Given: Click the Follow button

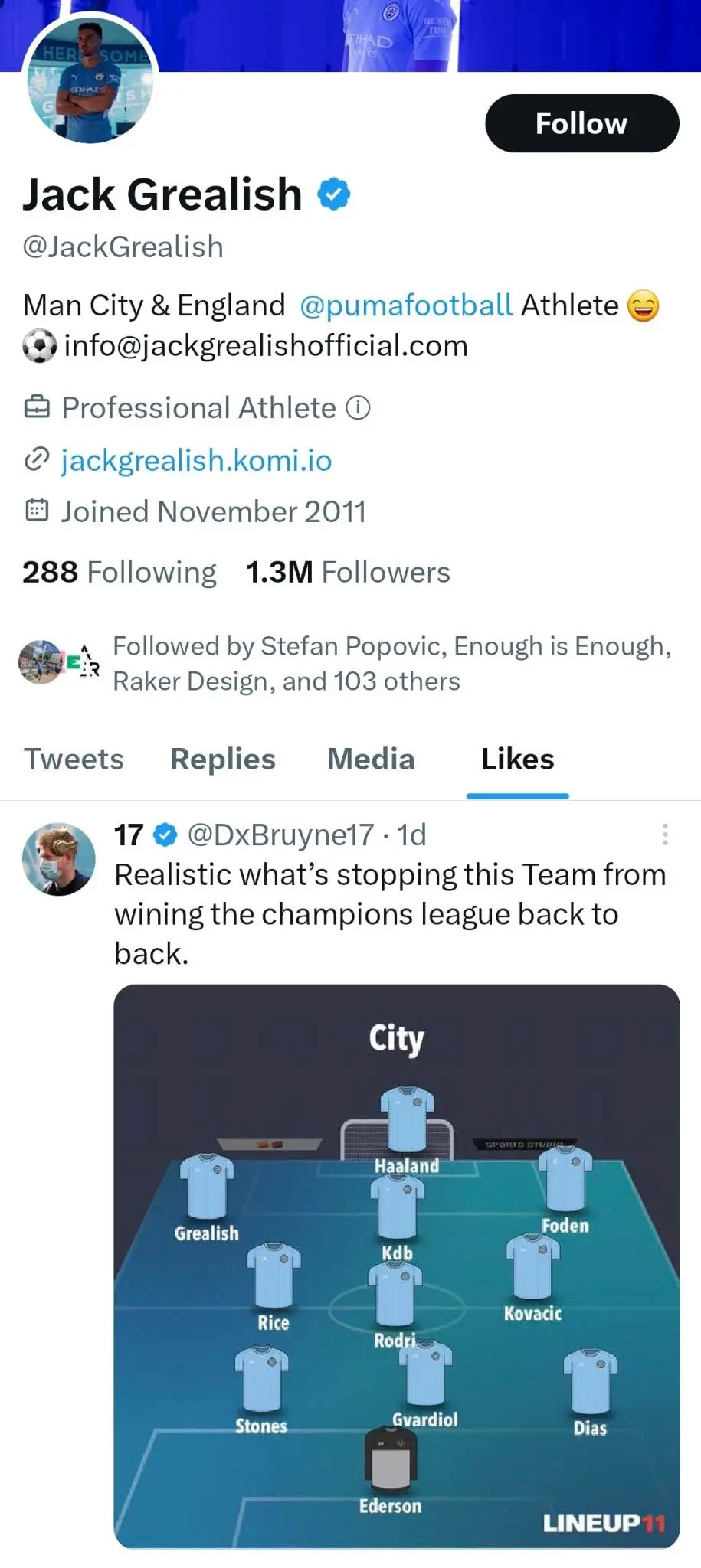Looking at the screenshot, I should (x=581, y=123).
